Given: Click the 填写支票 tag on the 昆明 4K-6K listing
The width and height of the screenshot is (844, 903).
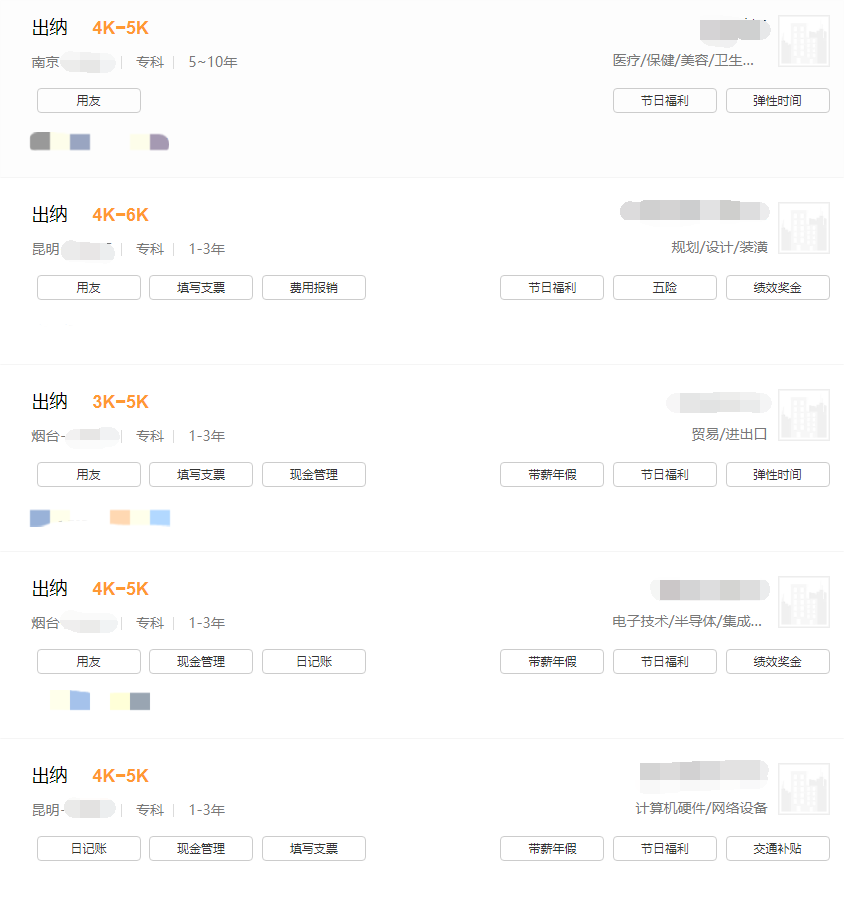Looking at the screenshot, I should [200, 287].
